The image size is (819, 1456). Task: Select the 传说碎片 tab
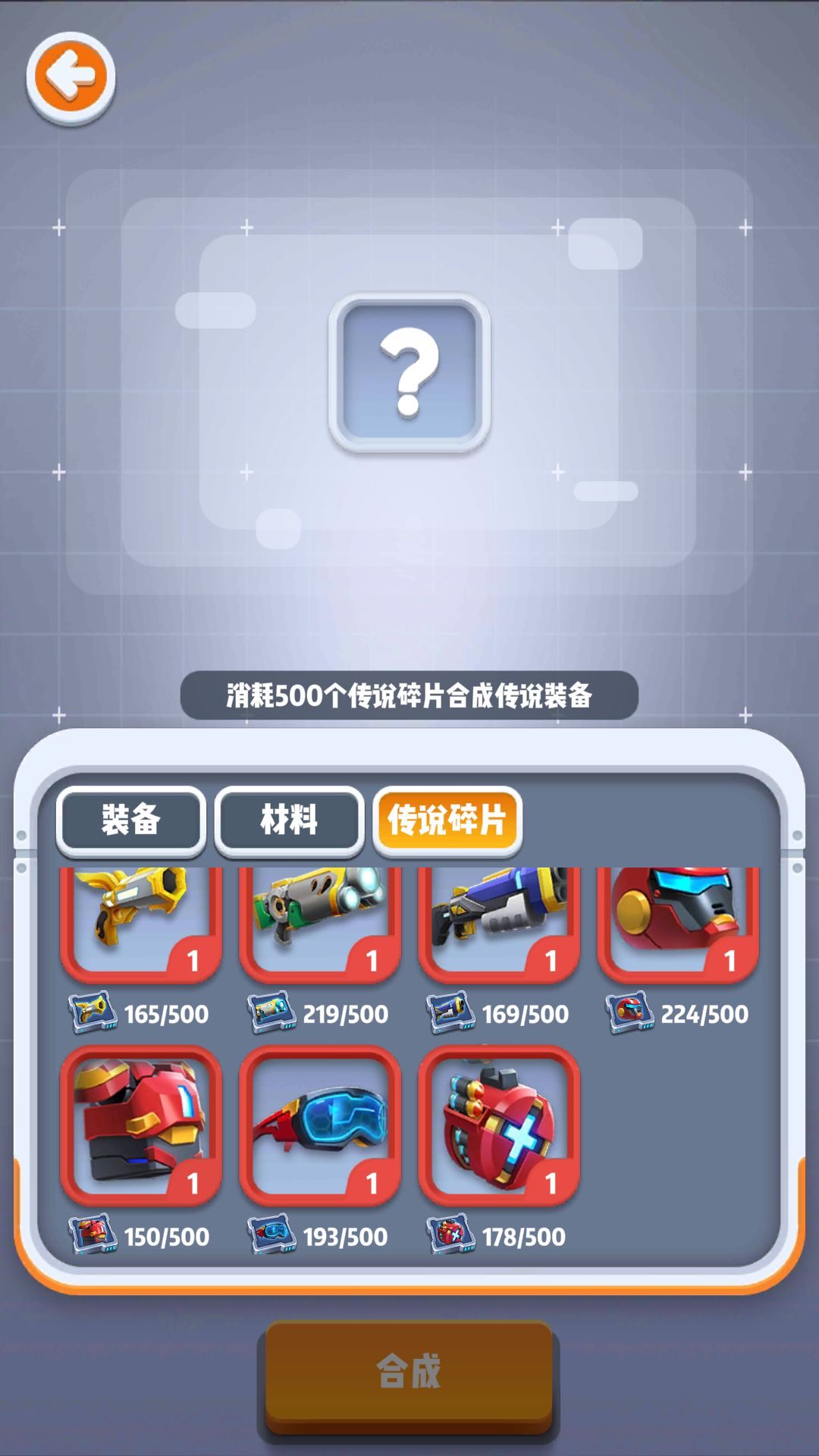click(x=447, y=821)
